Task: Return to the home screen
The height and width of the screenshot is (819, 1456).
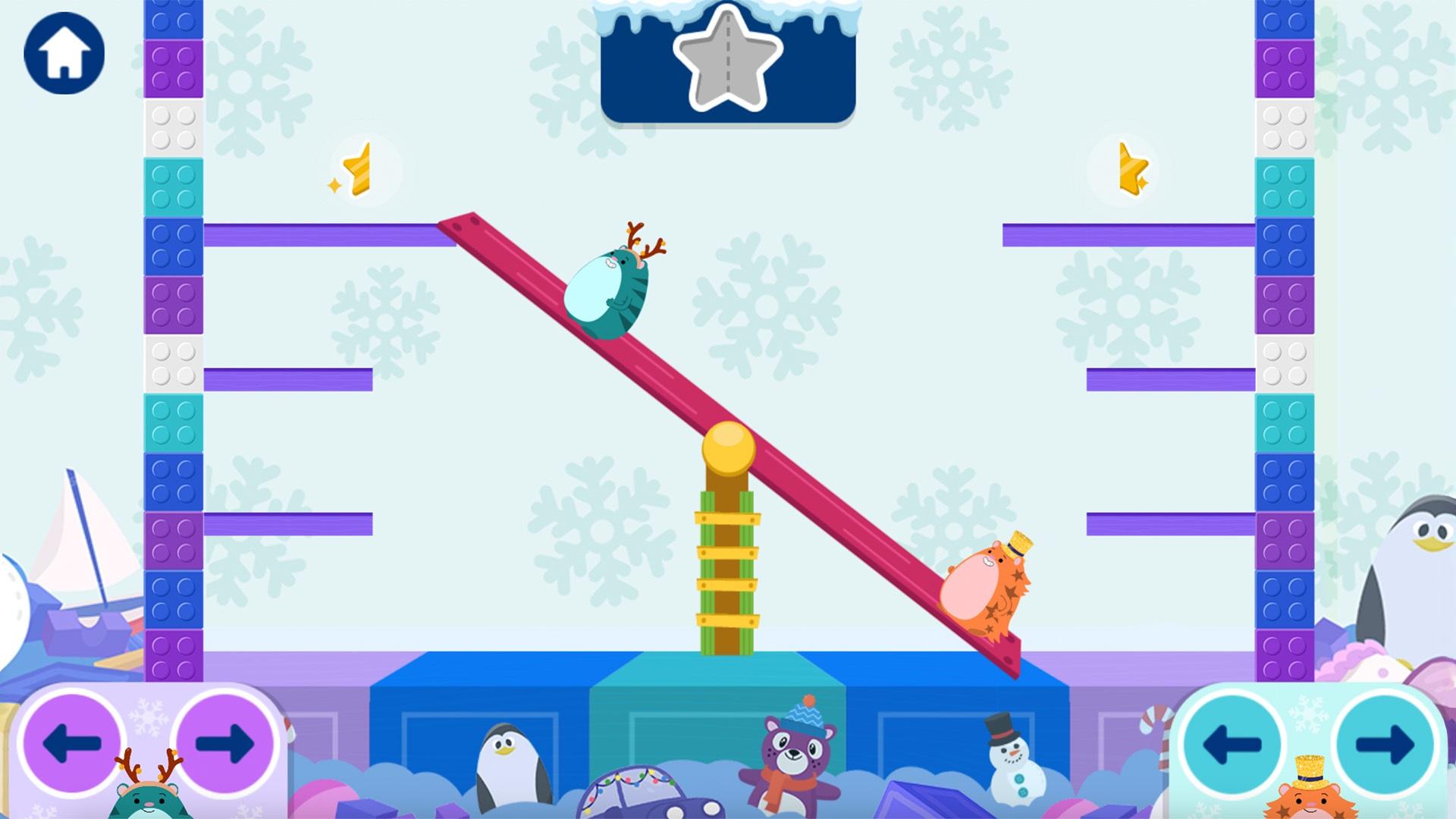Action: pos(64,53)
